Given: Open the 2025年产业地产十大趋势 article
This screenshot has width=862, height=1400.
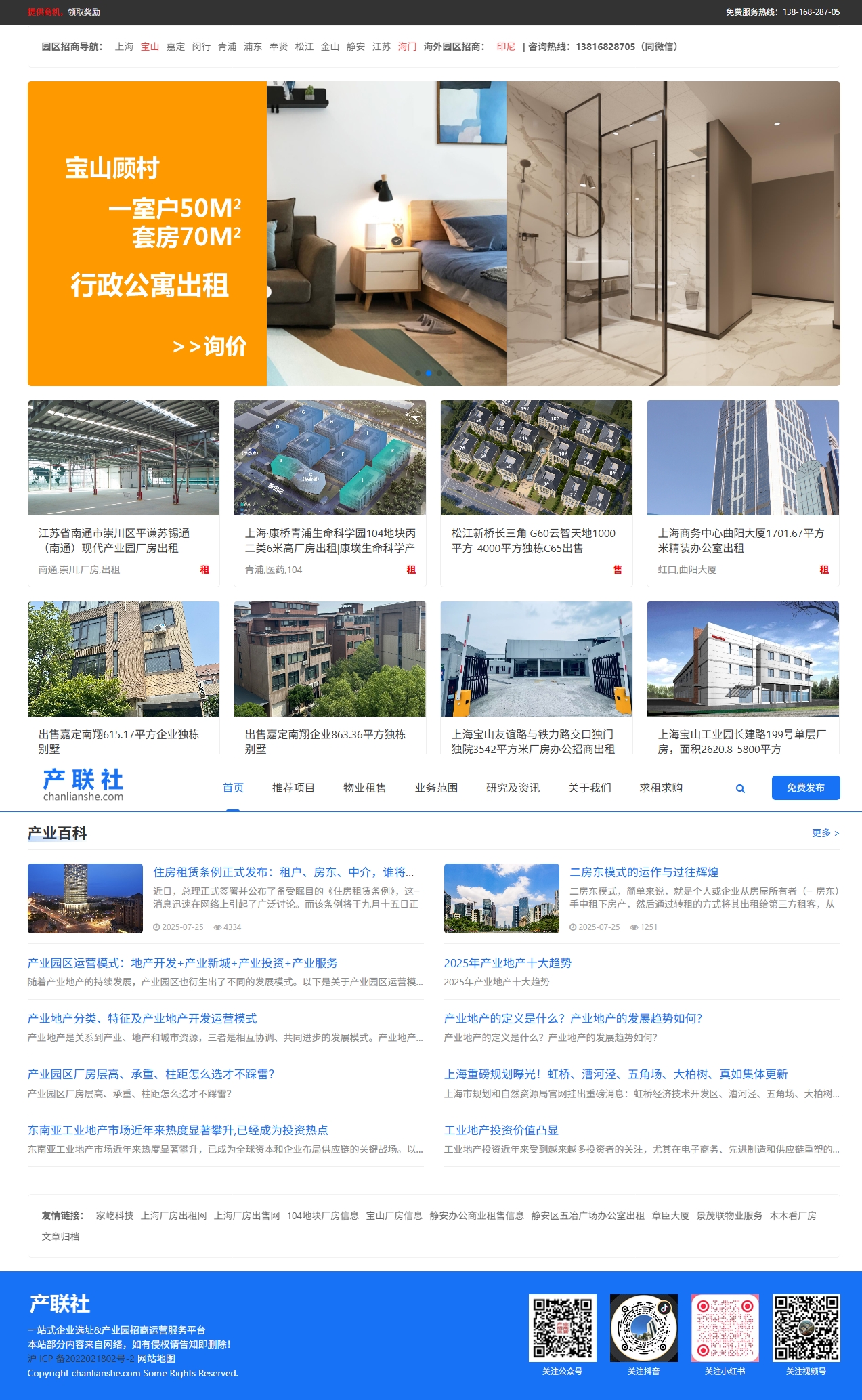Looking at the screenshot, I should click(507, 963).
